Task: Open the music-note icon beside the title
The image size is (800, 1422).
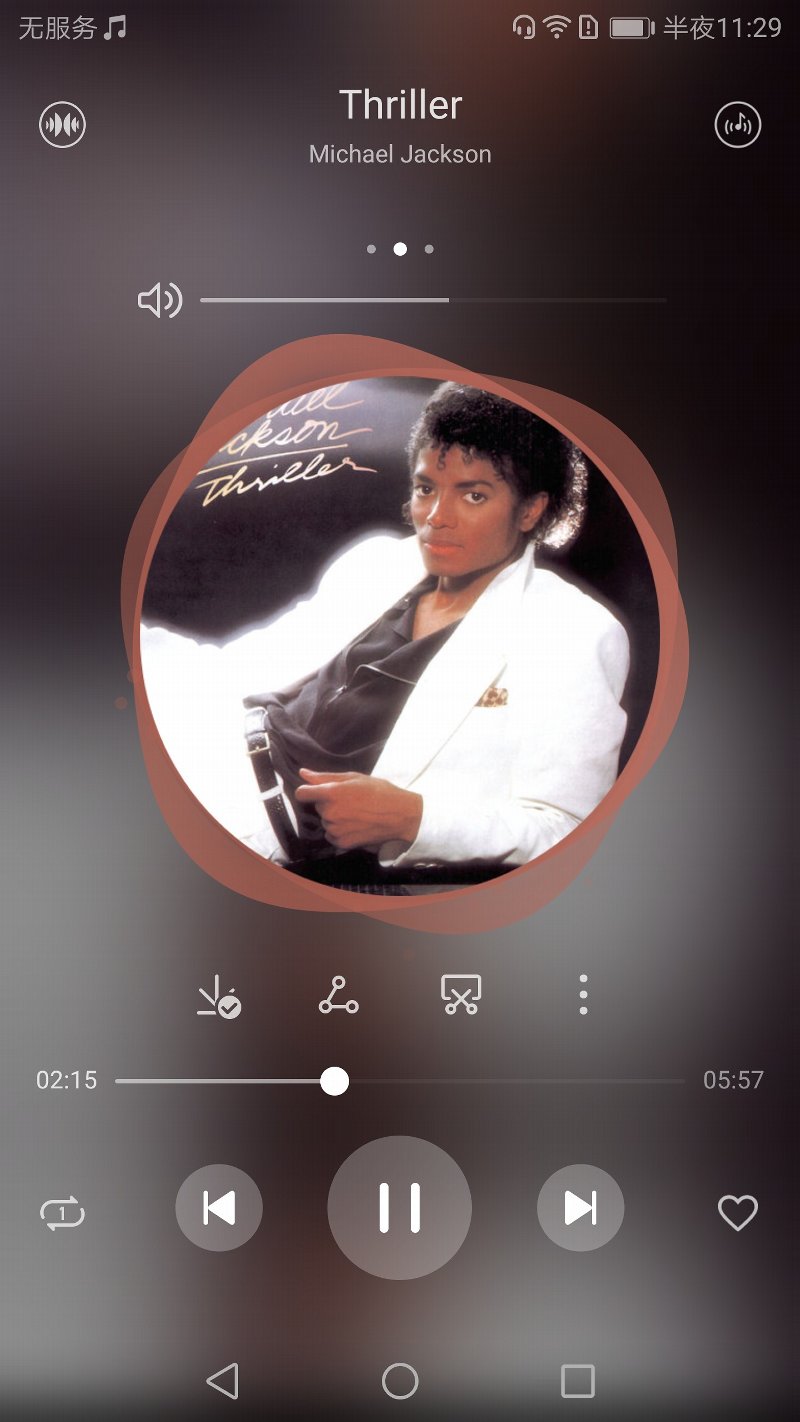Action: pos(738,125)
